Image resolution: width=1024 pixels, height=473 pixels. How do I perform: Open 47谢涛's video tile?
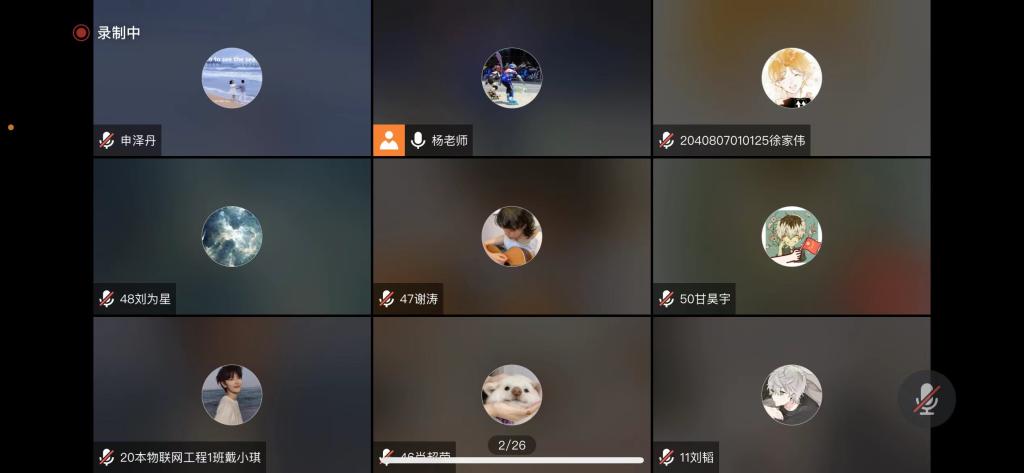click(511, 236)
